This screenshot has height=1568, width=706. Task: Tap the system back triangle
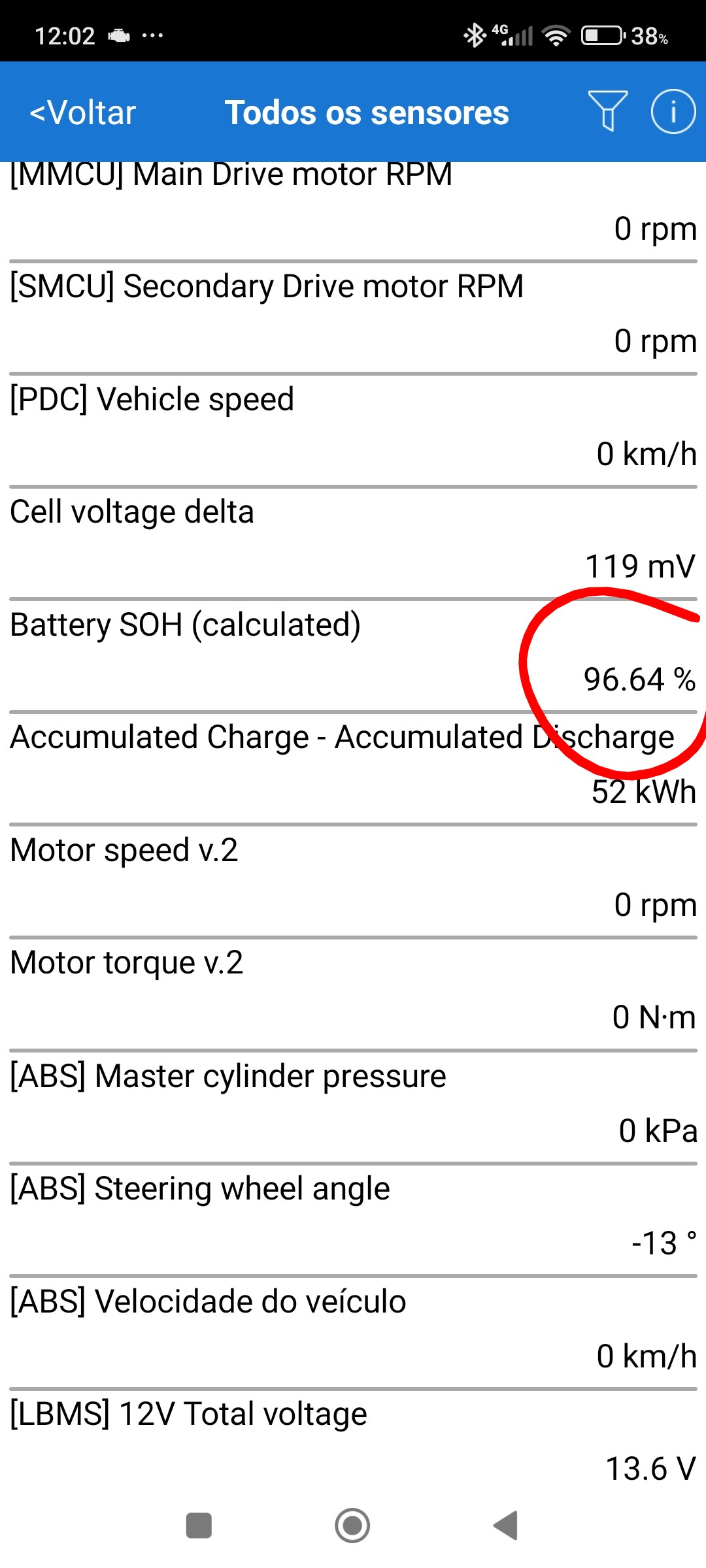point(506,1526)
